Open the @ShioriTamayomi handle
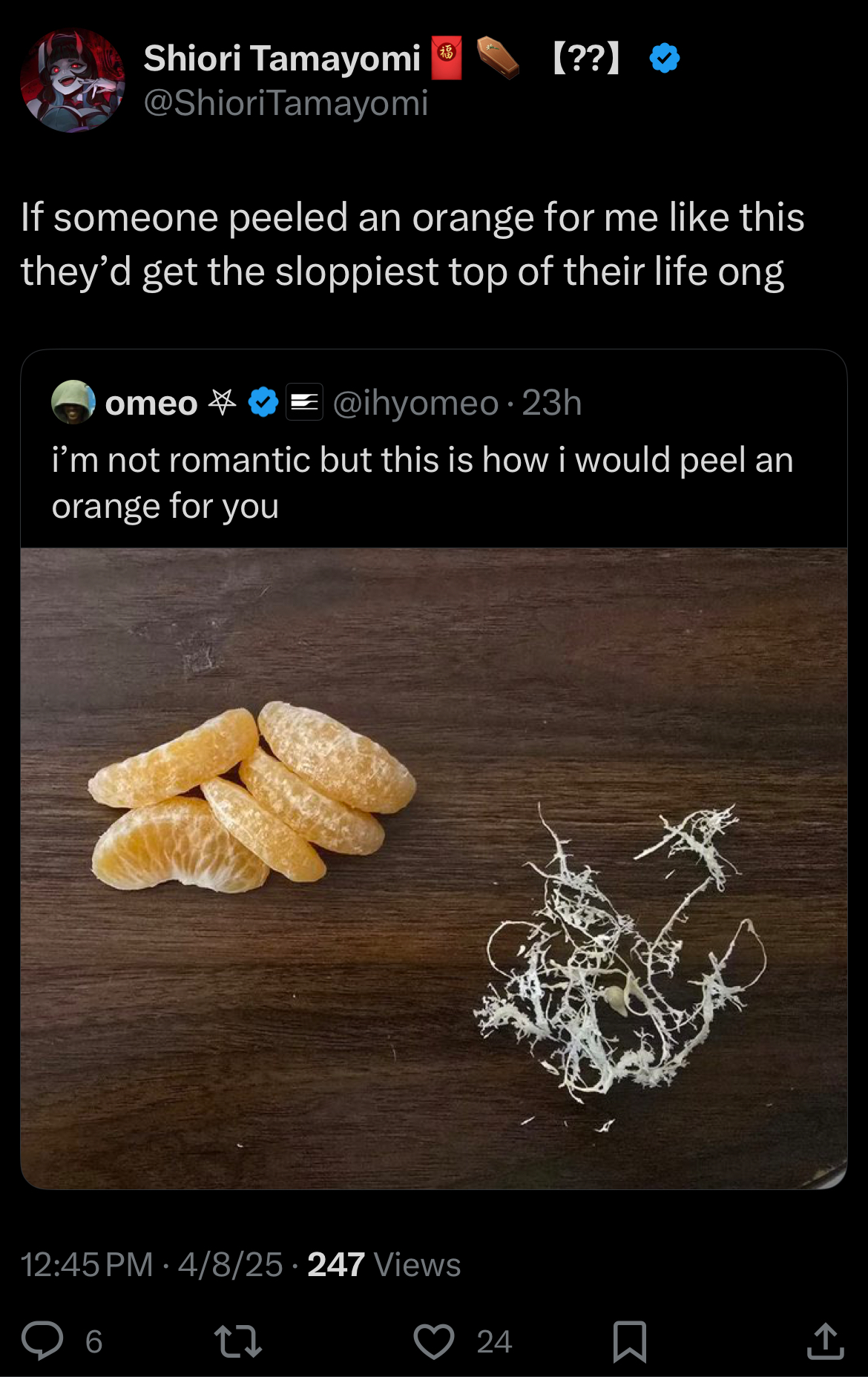The width and height of the screenshot is (868, 1377). click(286, 103)
